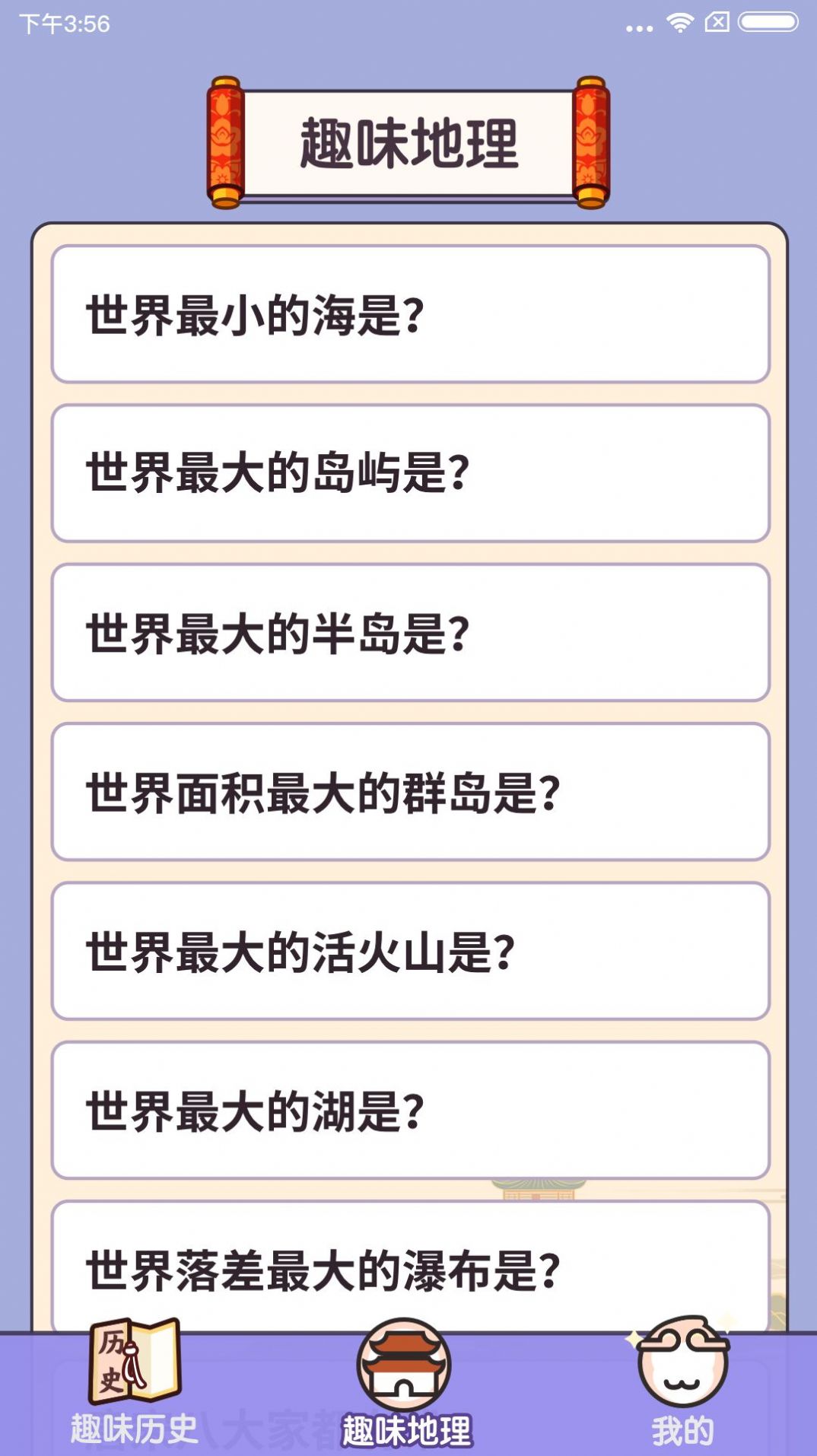Select the 趣味地理 bottom tab
Screen dimensions: 817x1456
tap(405, 1384)
